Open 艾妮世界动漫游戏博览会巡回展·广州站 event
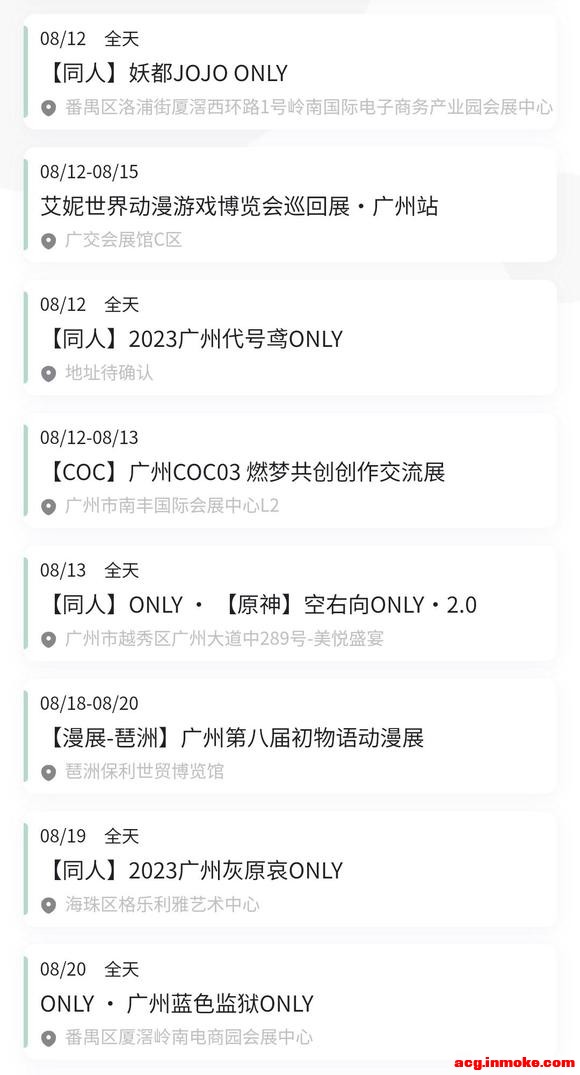The width and height of the screenshot is (580, 1075). (x=290, y=204)
